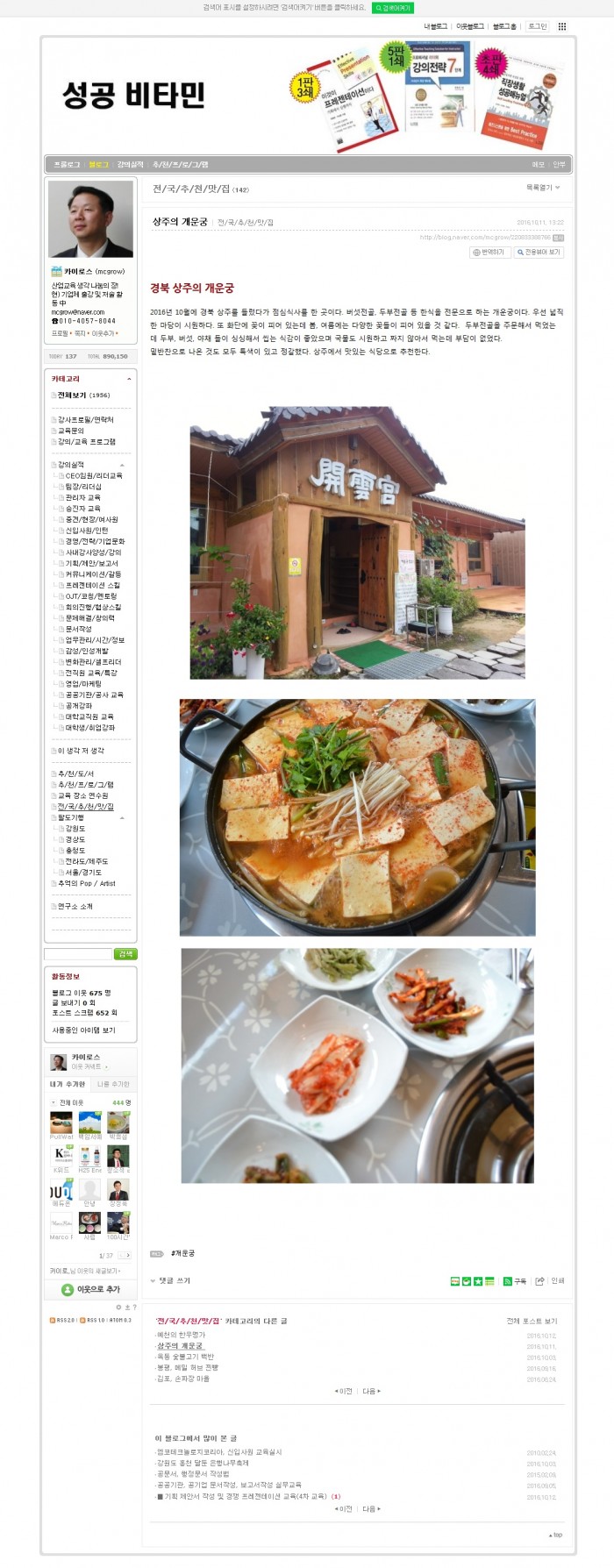Viewport: 614px width, 1568px height.
Task: Expand the 목록열기 post list
Action: point(542,188)
